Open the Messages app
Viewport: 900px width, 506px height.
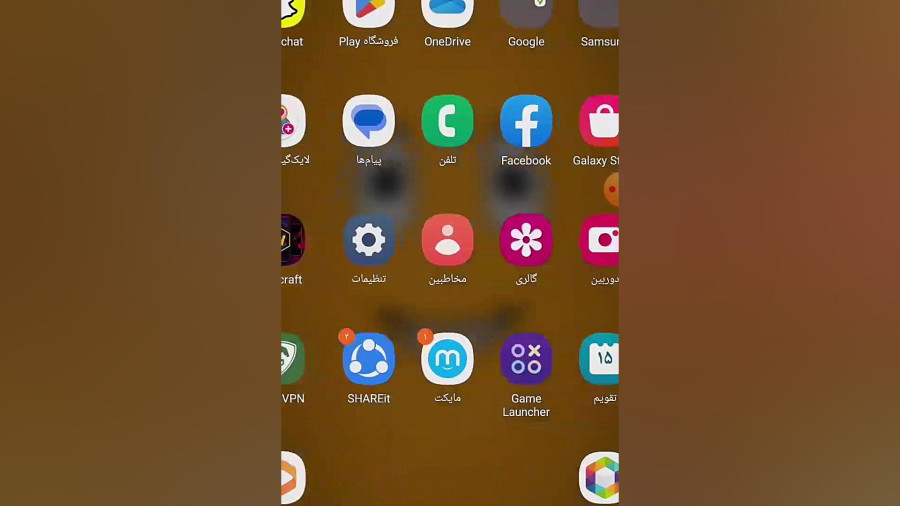(x=368, y=121)
